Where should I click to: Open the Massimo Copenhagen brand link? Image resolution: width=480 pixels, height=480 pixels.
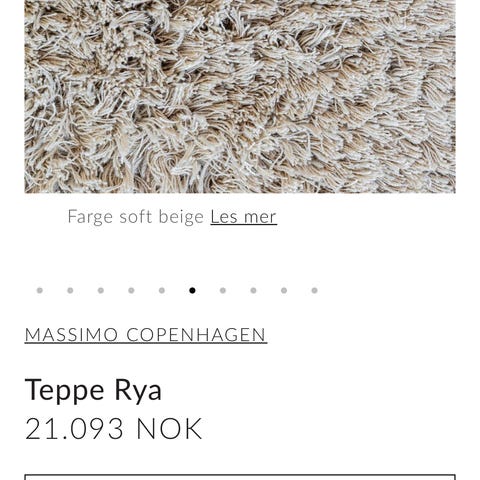click(146, 335)
